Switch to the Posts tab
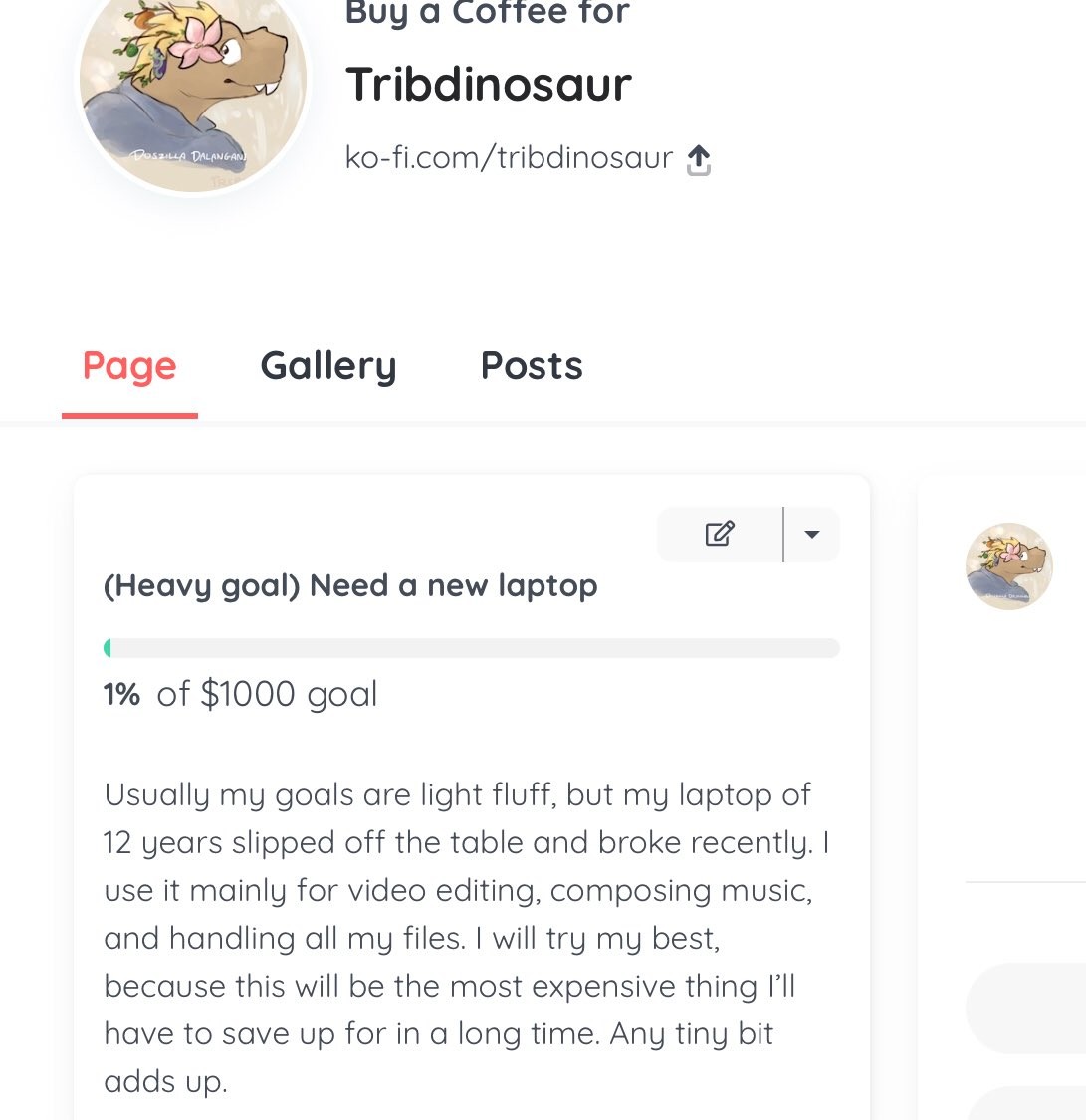Image resolution: width=1086 pixels, height=1120 pixels. (x=532, y=366)
